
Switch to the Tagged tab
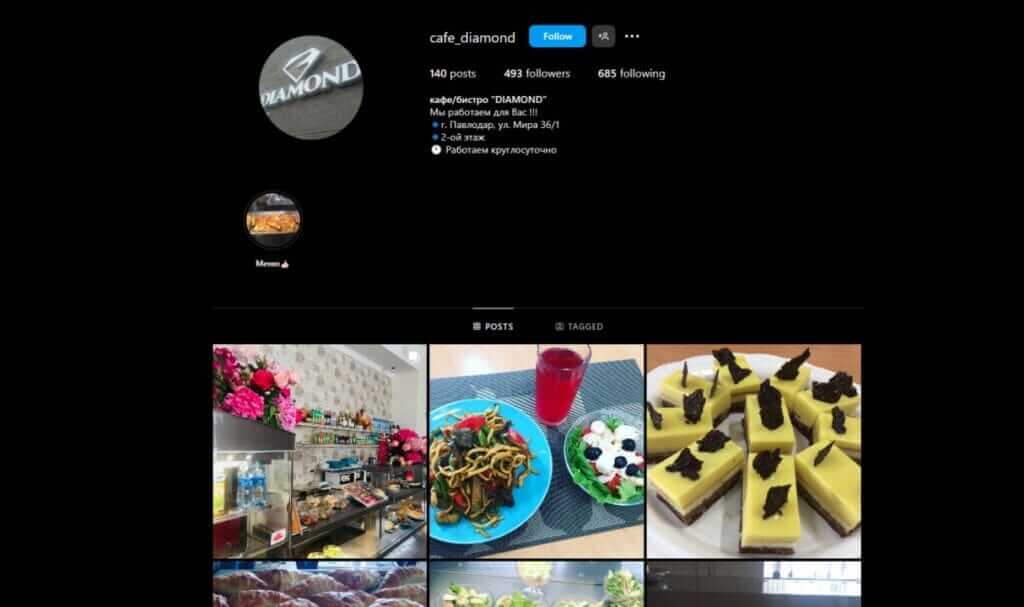[x=579, y=327]
